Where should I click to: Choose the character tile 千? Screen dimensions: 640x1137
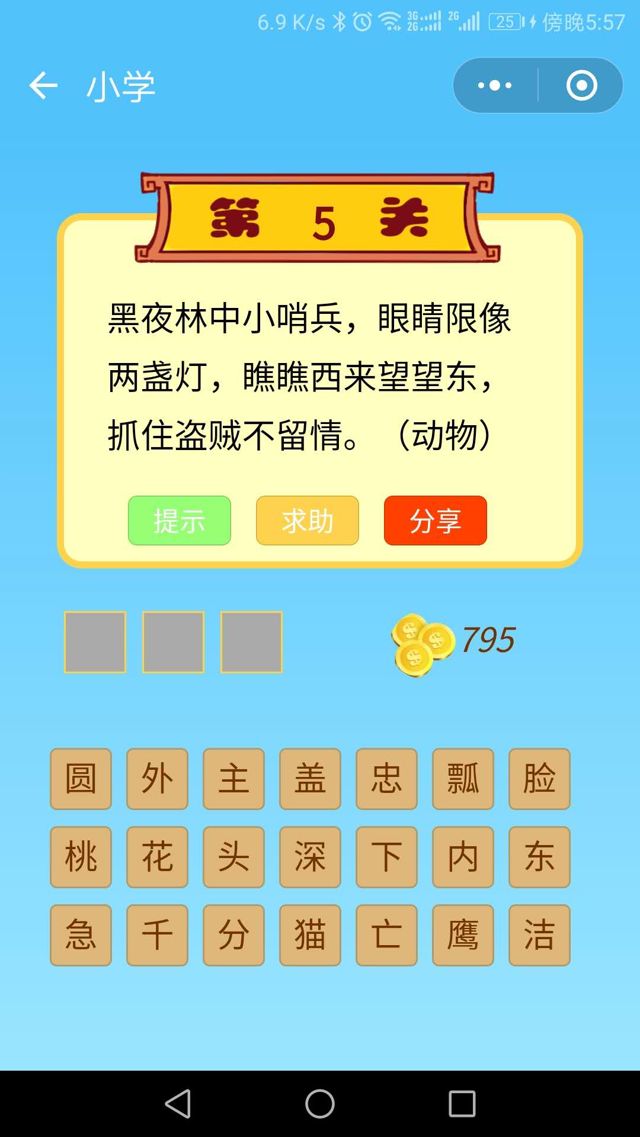(x=157, y=935)
